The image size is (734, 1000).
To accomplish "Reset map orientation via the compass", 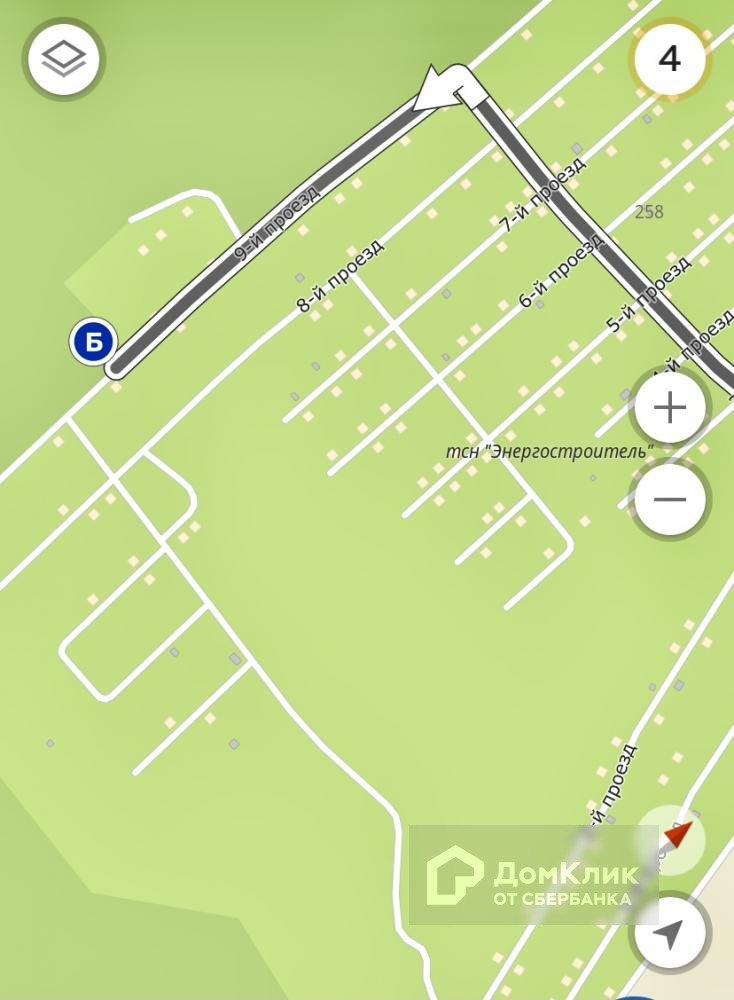I will (x=672, y=838).
